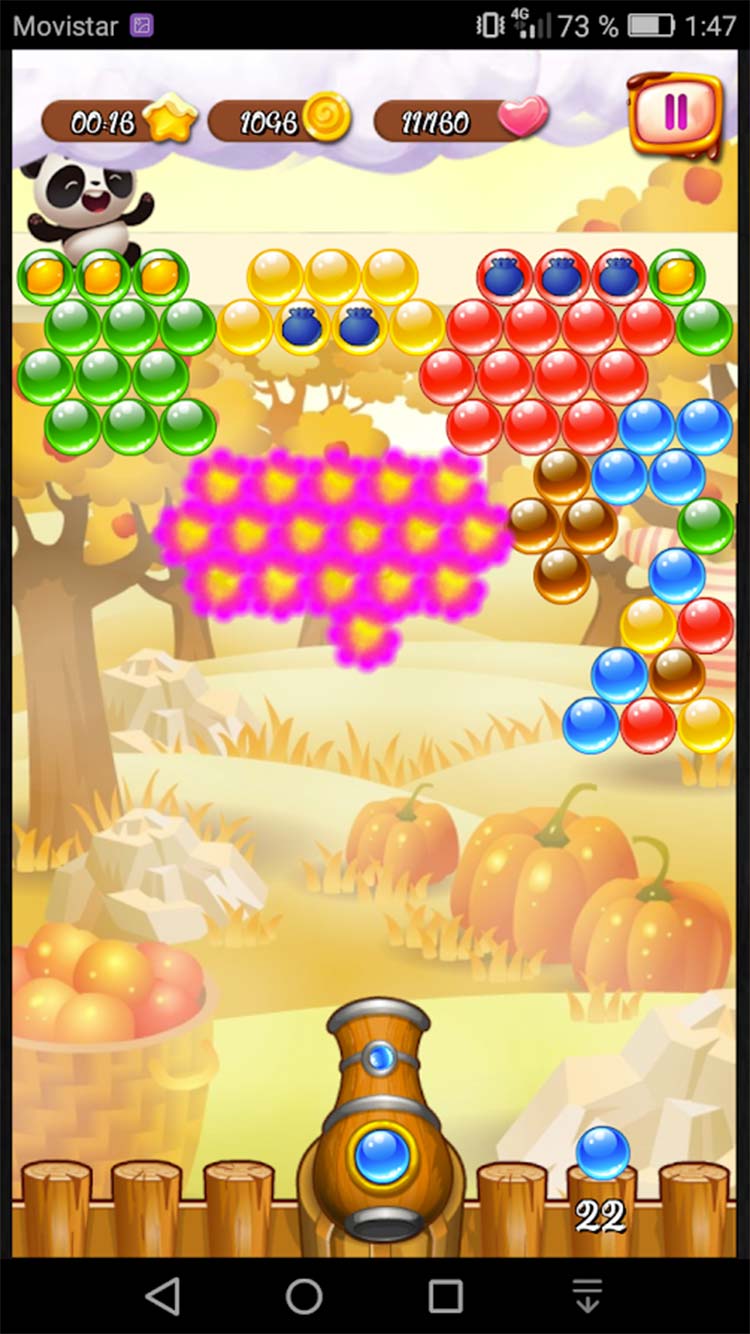Swap to the next blue bubble above 22
The width and height of the screenshot is (750, 1334).
603,1153
